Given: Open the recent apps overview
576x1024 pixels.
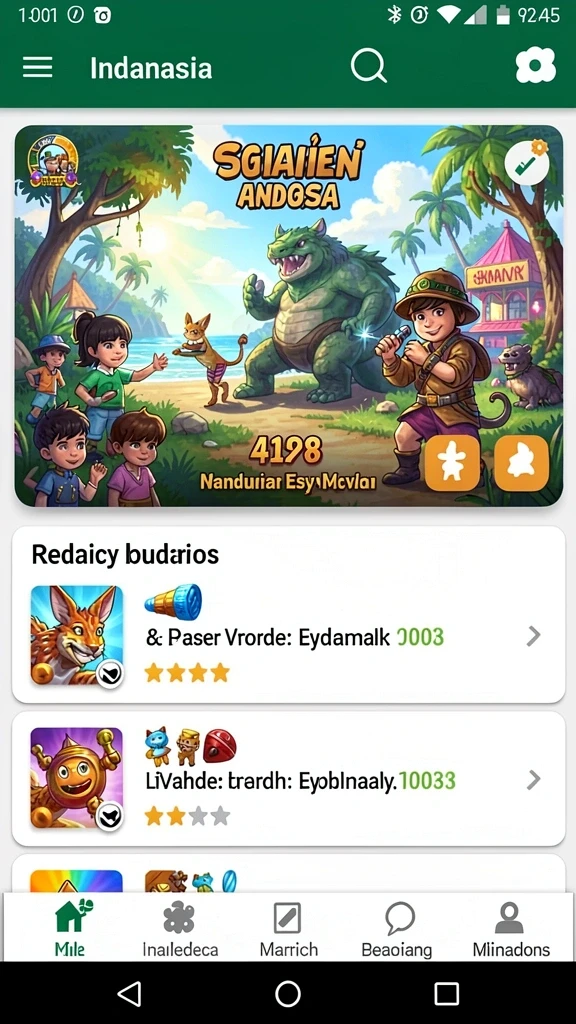Looking at the screenshot, I should pyautogui.click(x=447, y=993).
